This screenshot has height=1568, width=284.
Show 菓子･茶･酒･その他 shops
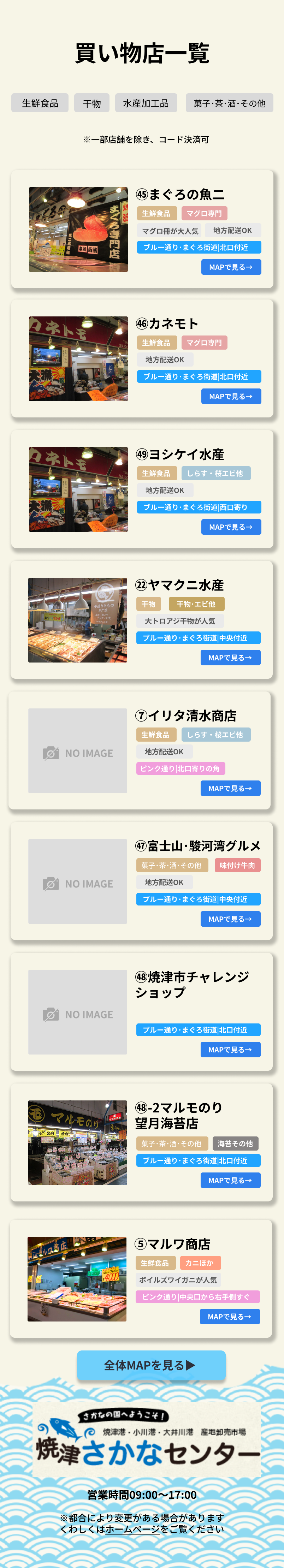229,103
